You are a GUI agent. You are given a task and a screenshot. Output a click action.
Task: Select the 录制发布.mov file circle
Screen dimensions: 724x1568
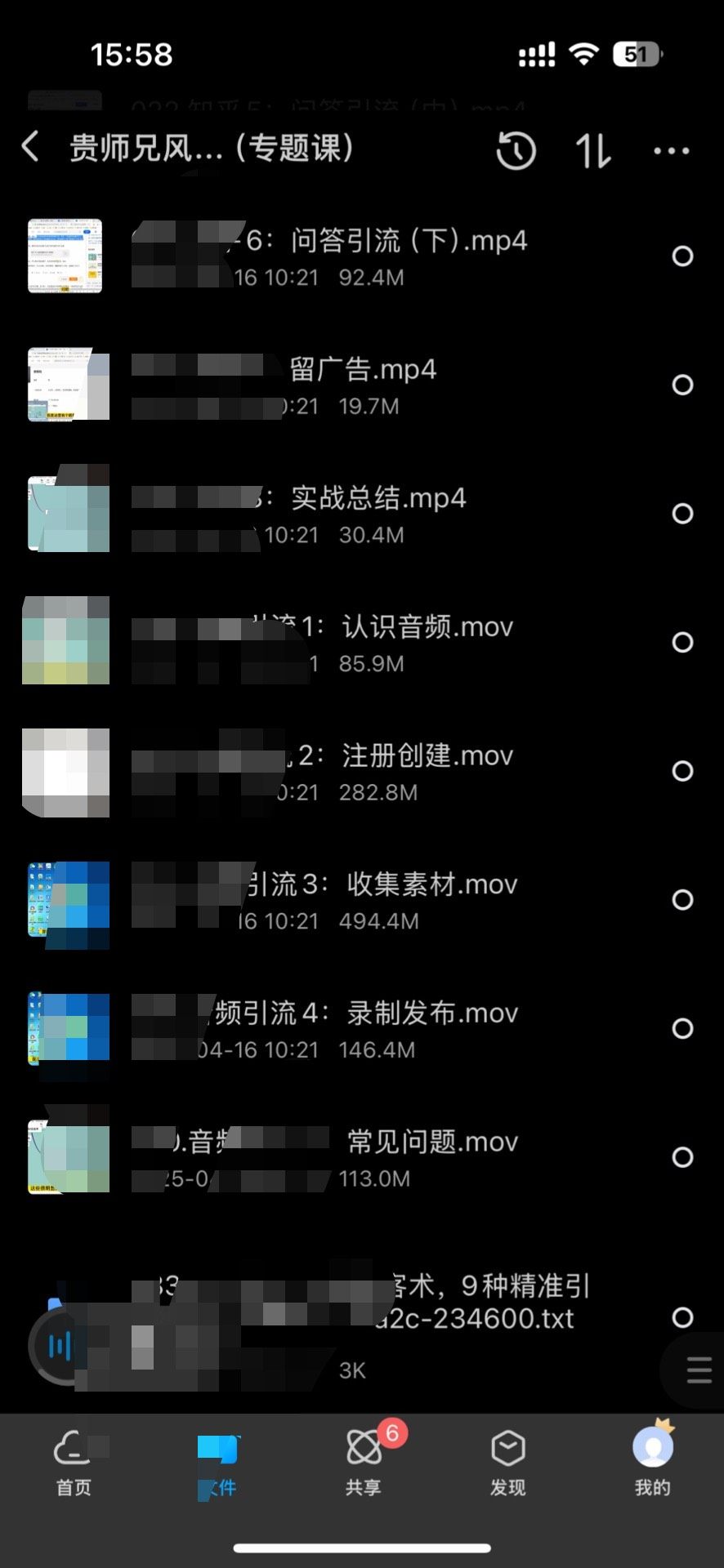pyautogui.click(x=682, y=1028)
